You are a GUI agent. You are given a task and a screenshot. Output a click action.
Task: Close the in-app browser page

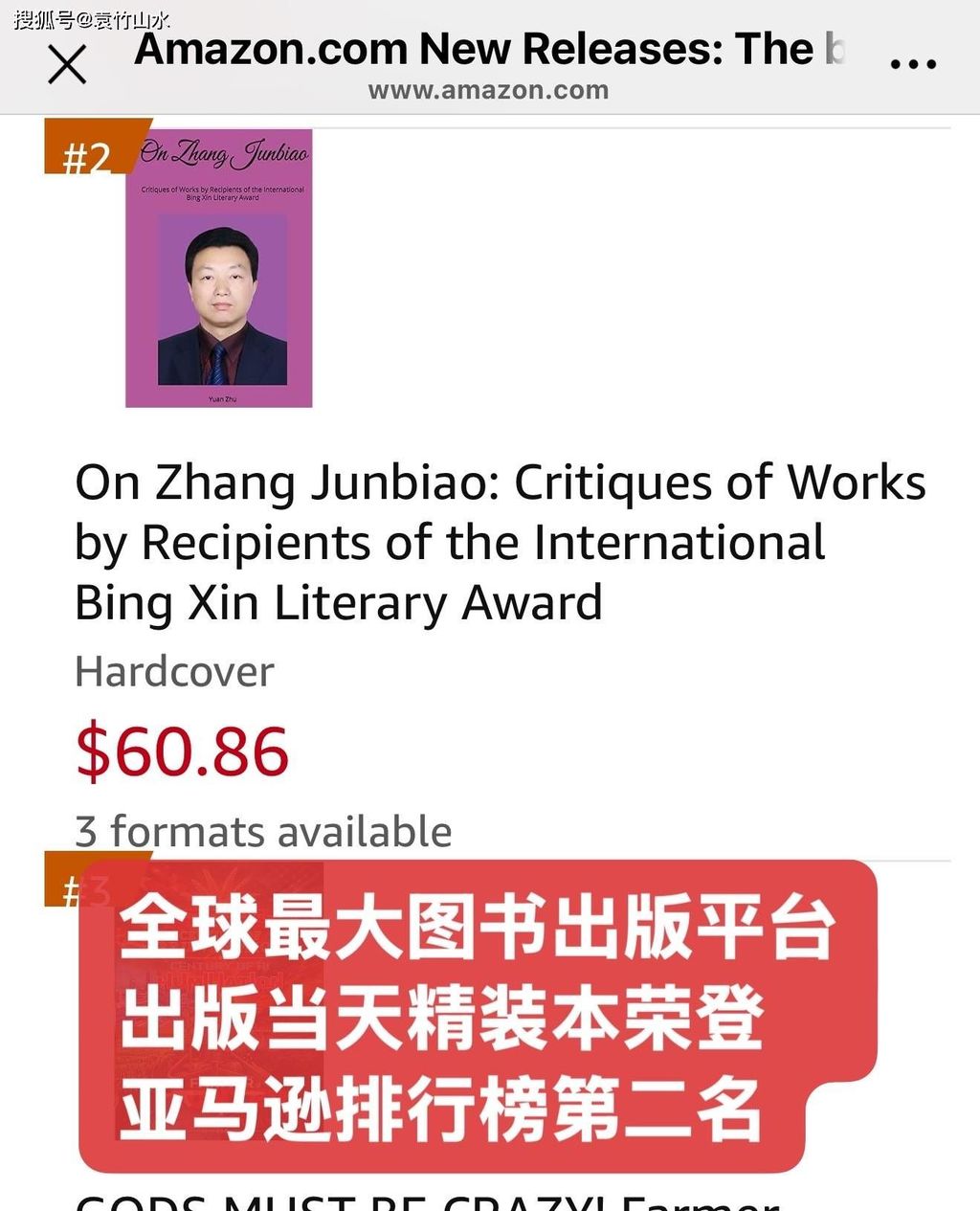tap(67, 65)
